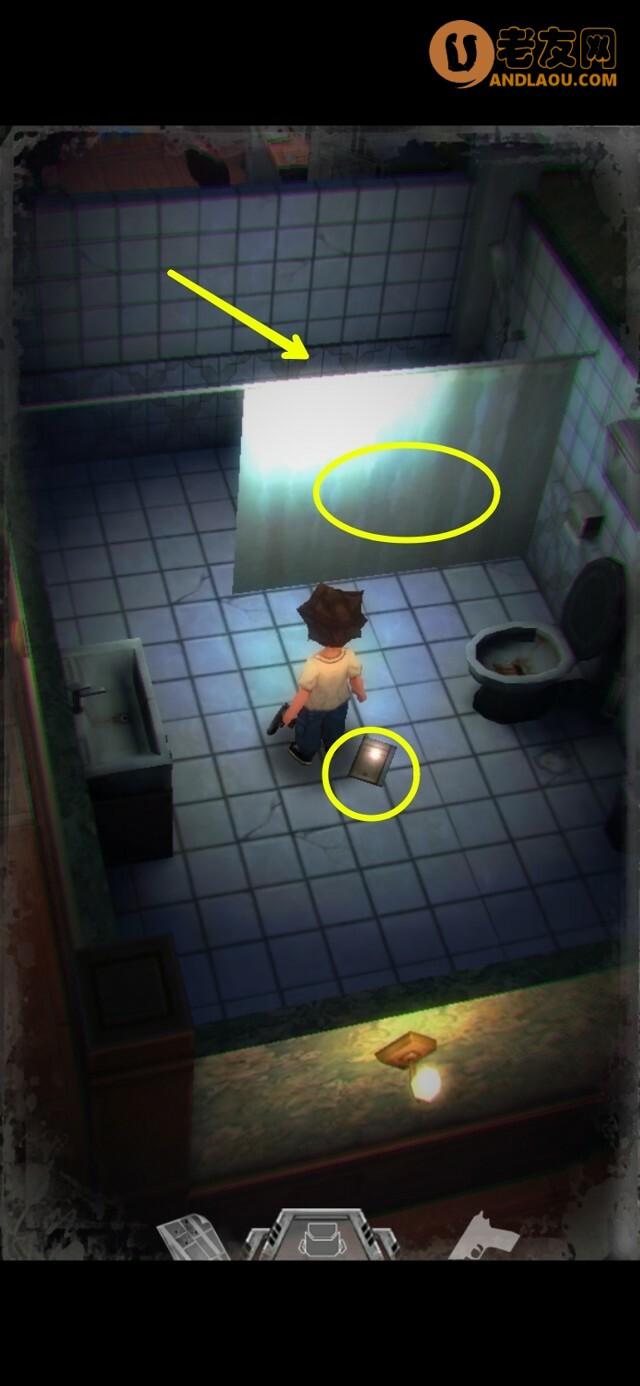Open the backpack inventory
The height and width of the screenshot is (1386, 640).
click(320, 1235)
